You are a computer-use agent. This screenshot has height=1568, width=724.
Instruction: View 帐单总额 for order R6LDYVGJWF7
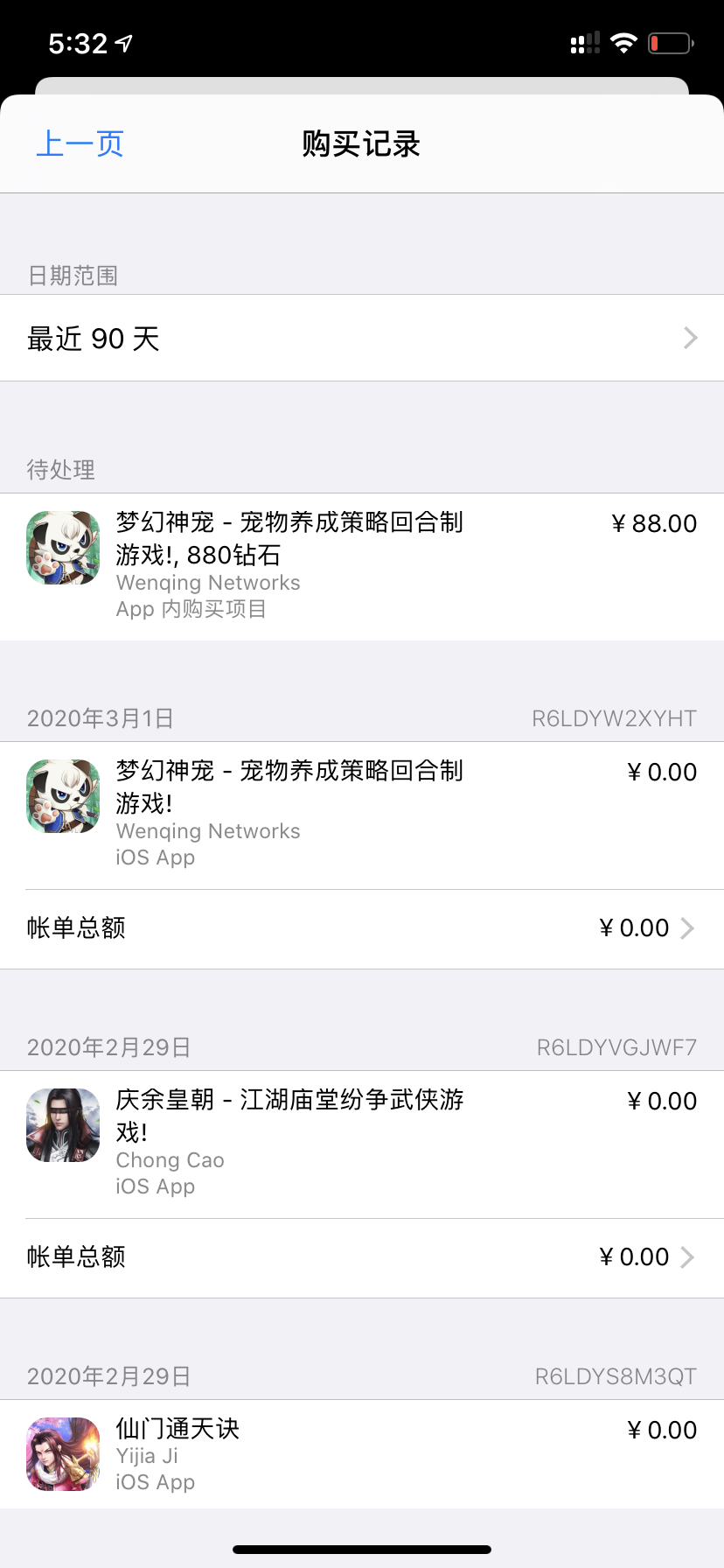click(362, 1257)
